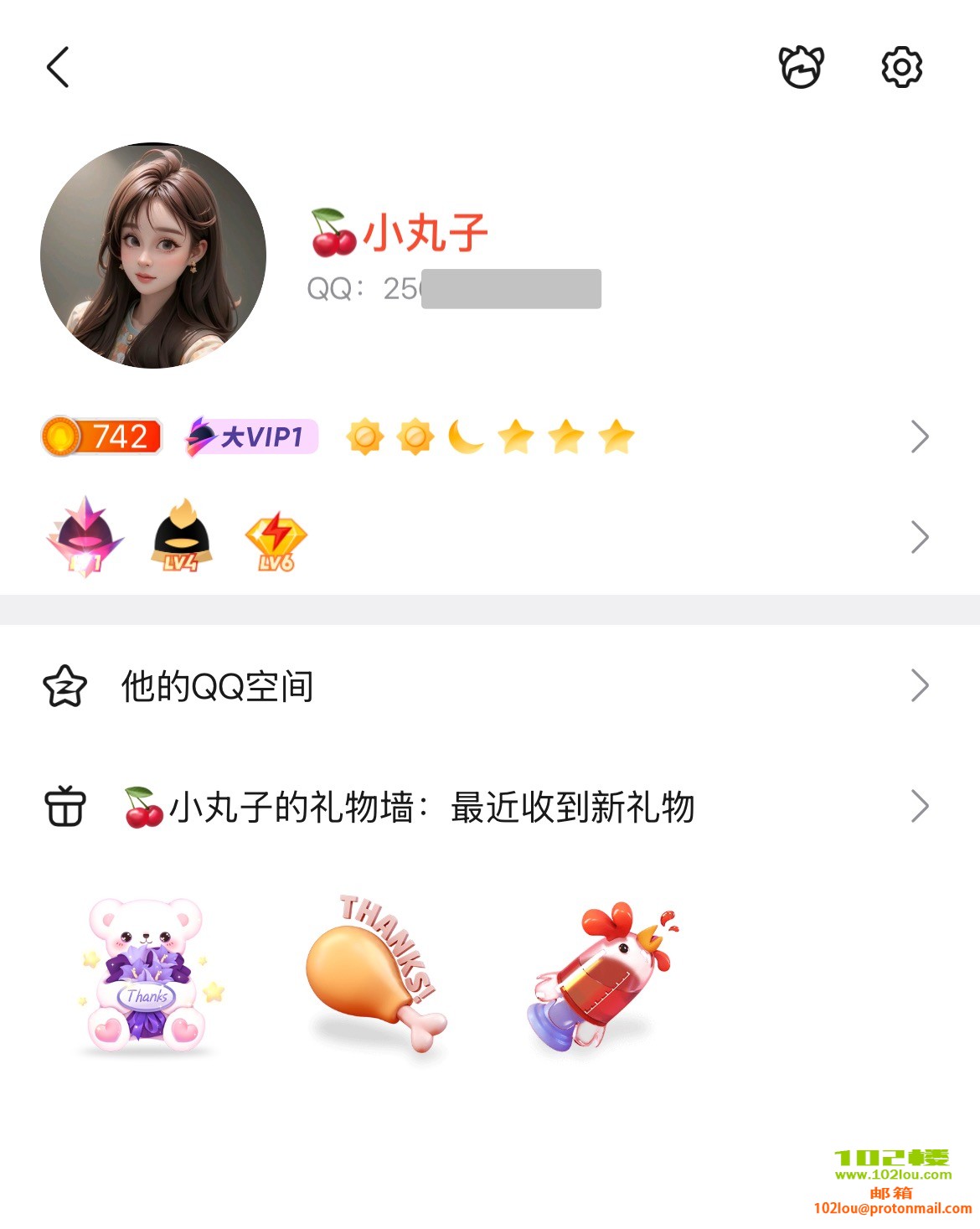
Task: Open 他的QQ空间
Action: click(218, 687)
